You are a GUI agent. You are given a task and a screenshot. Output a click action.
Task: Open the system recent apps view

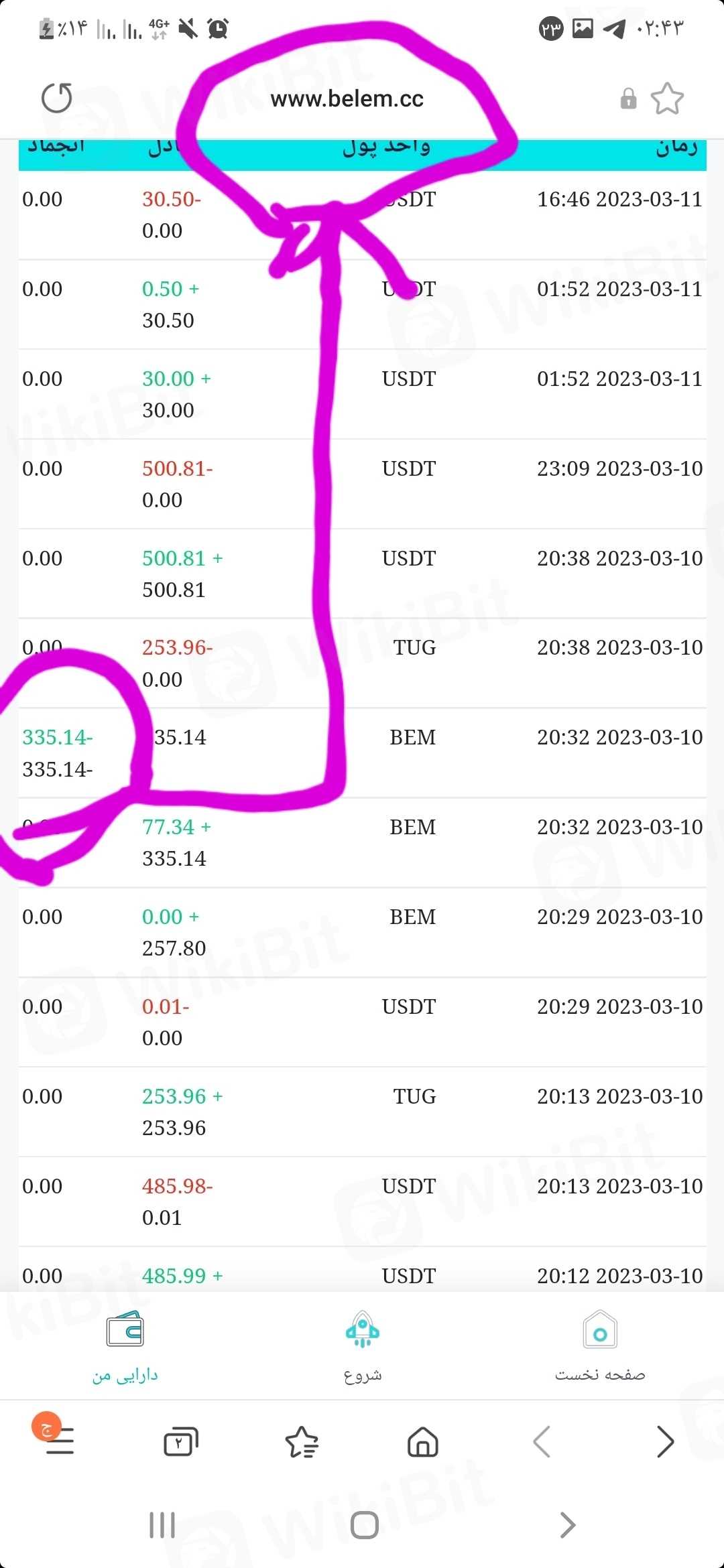coord(162,1525)
